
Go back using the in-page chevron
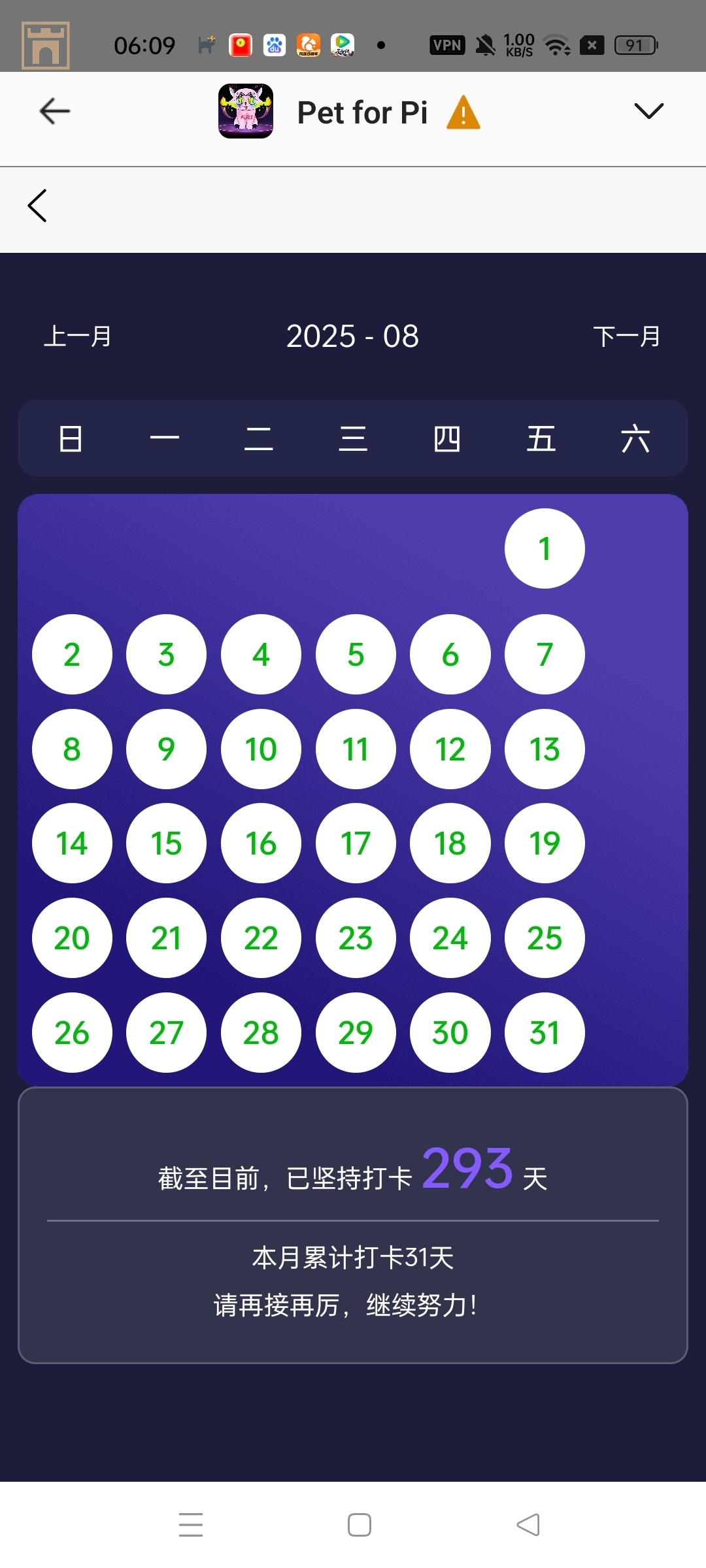tap(38, 206)
